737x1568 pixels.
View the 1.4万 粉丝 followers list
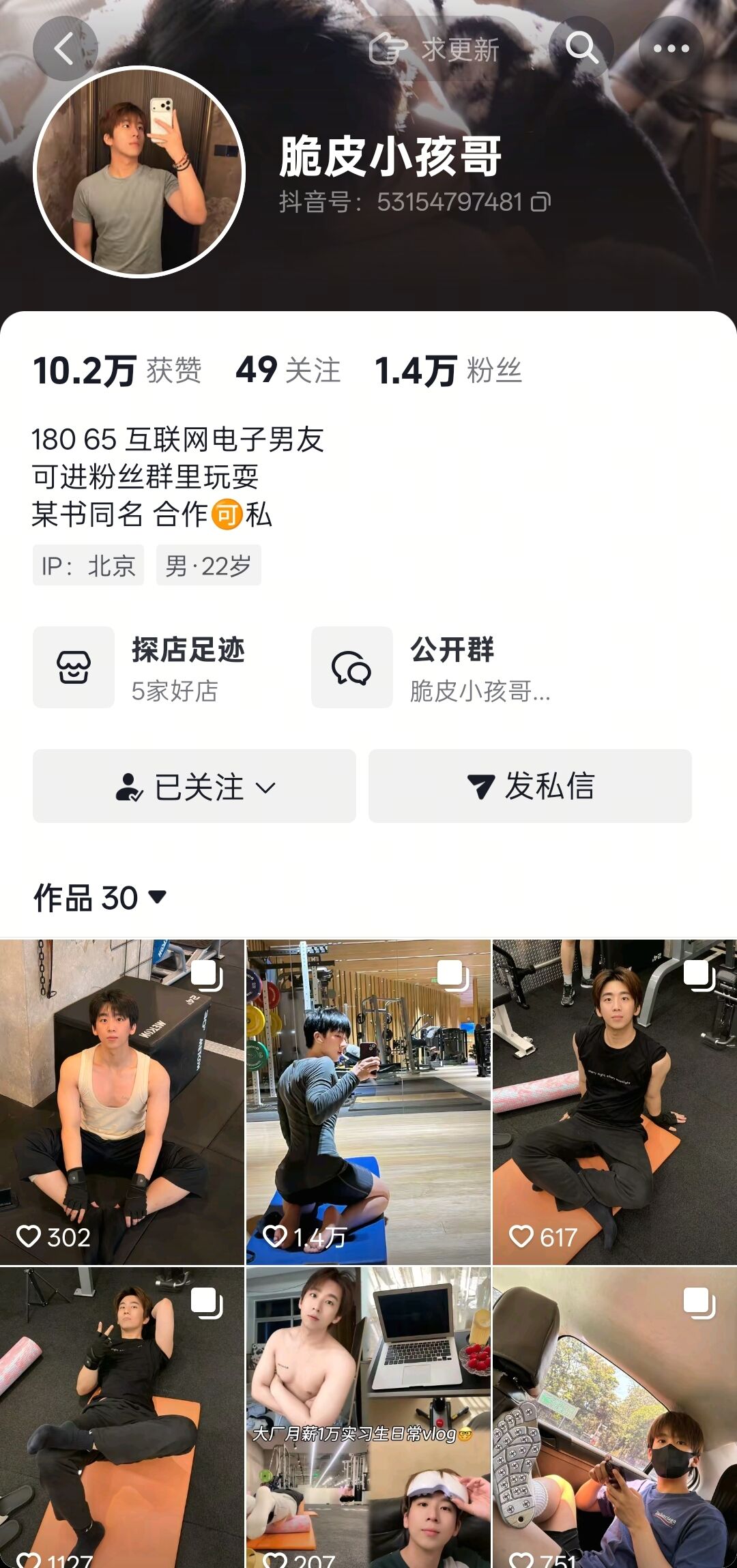pyautogui.click(x=448, y=371)
